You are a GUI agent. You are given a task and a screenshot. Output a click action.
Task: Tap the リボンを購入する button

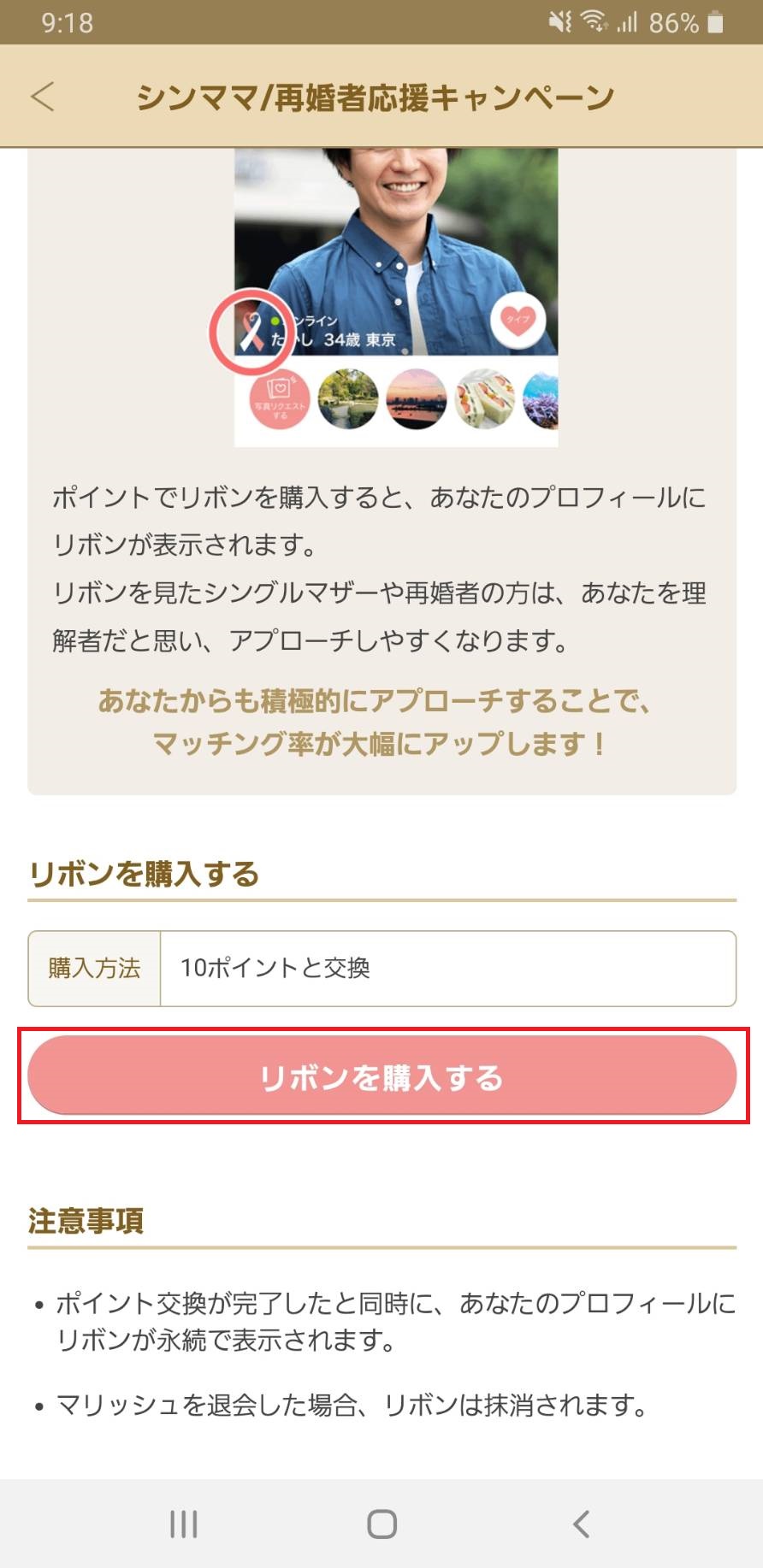[381, 1076]
